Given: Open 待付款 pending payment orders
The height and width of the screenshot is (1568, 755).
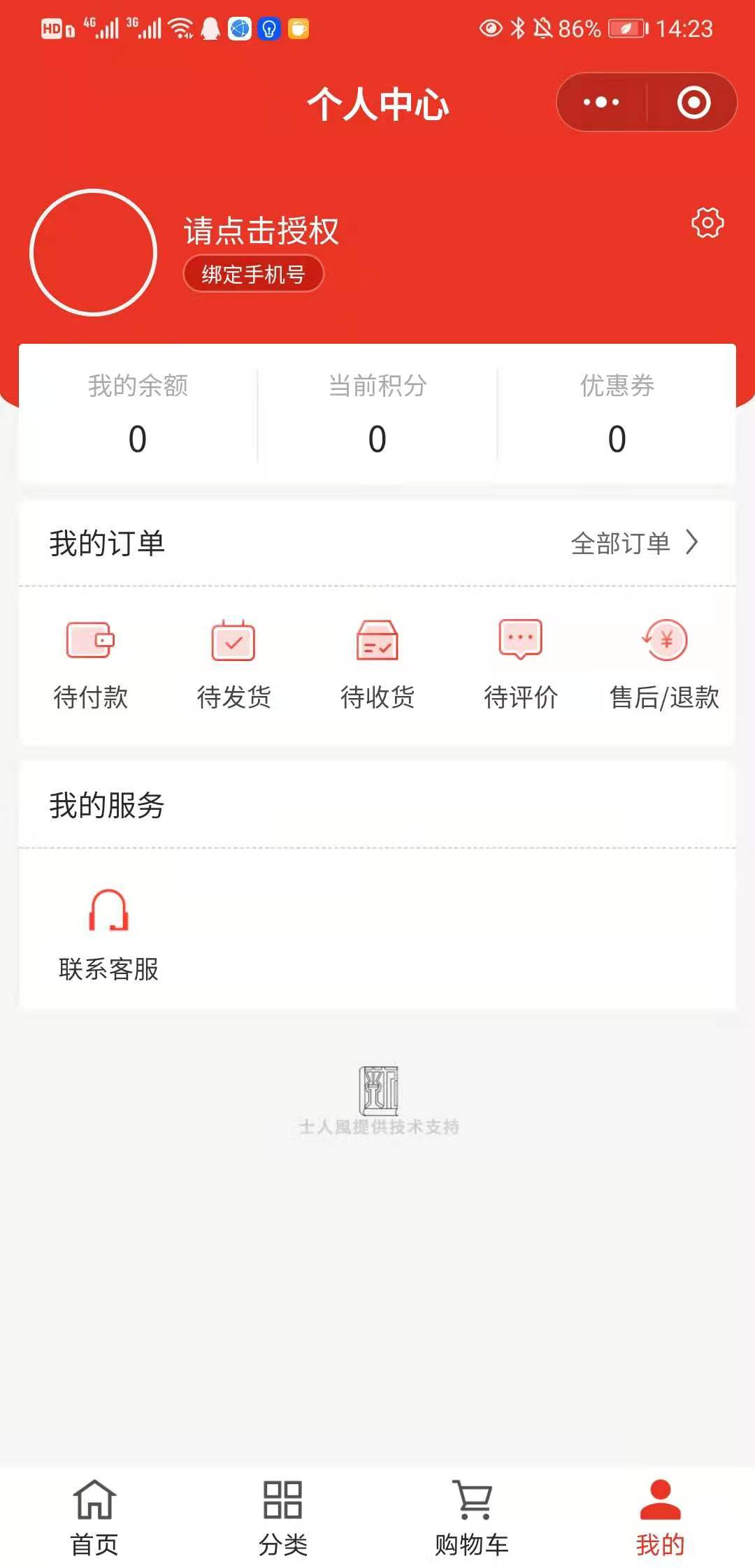Looking at the screenshot, I should tap(91, 664).
